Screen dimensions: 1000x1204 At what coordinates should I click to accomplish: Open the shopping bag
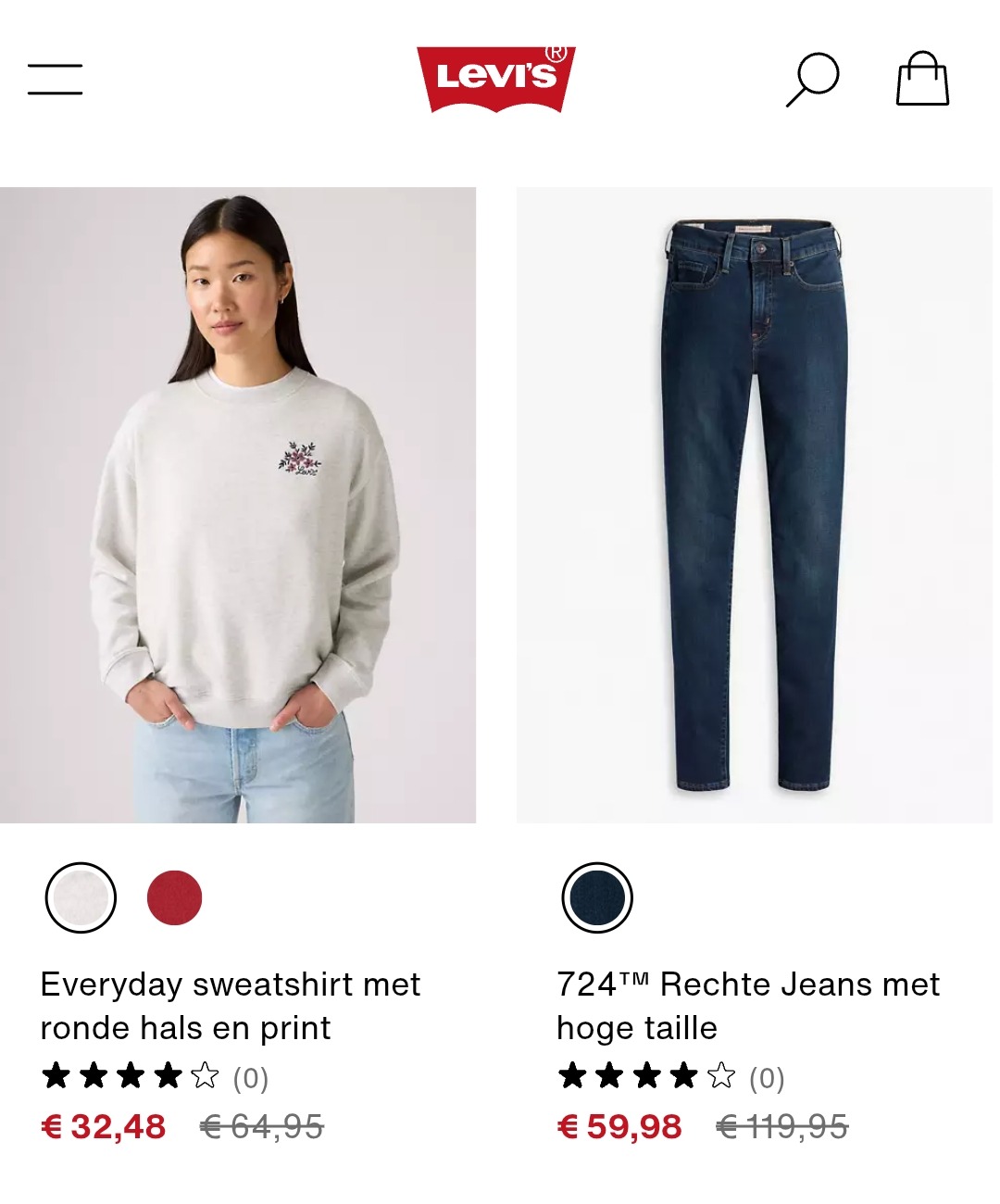(922, 80)
